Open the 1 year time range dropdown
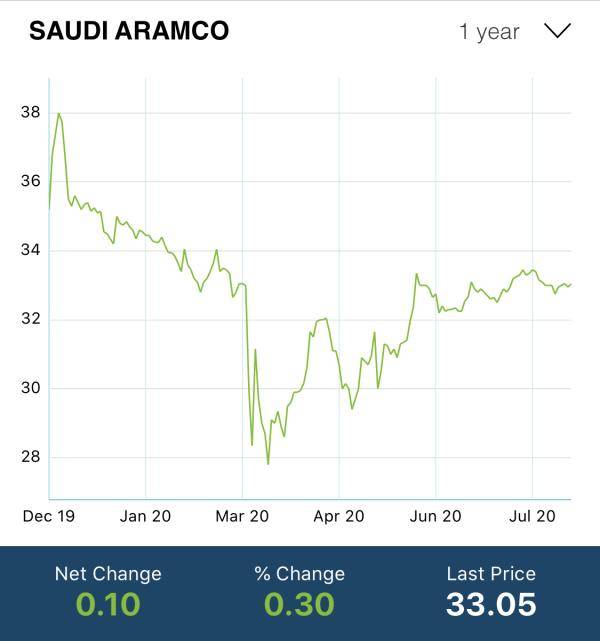Viewport: 600px width, 641px height. point(514,31)
